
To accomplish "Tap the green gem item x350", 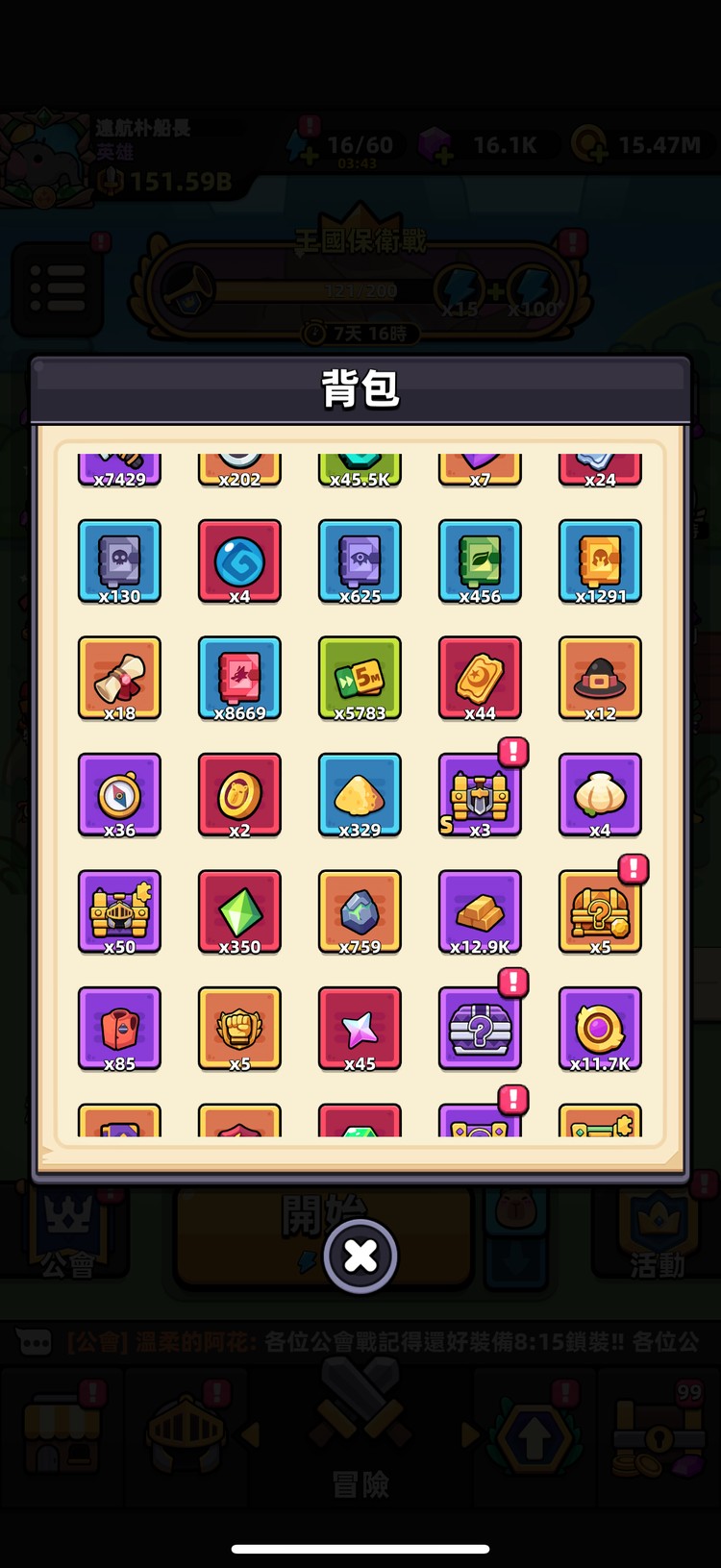I will pyautogui.click(x=239, y=911).
